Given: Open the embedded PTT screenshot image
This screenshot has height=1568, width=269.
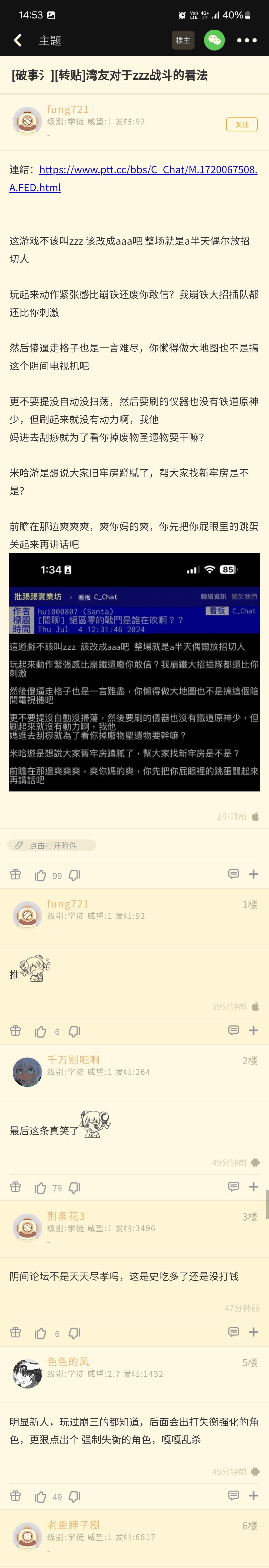Looking at the screenshot, I should click(134, 672).
